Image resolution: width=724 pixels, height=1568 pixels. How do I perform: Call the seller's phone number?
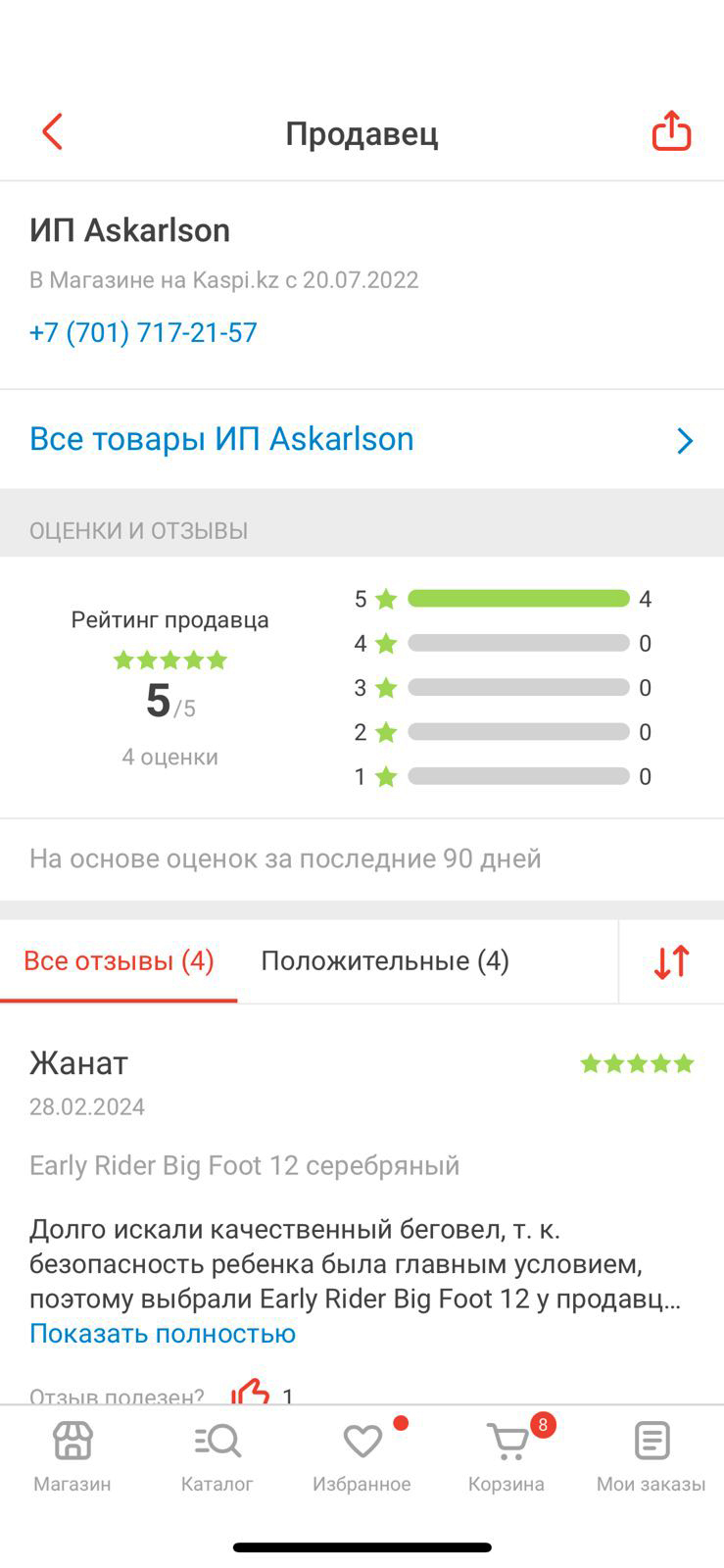point(143,332)
